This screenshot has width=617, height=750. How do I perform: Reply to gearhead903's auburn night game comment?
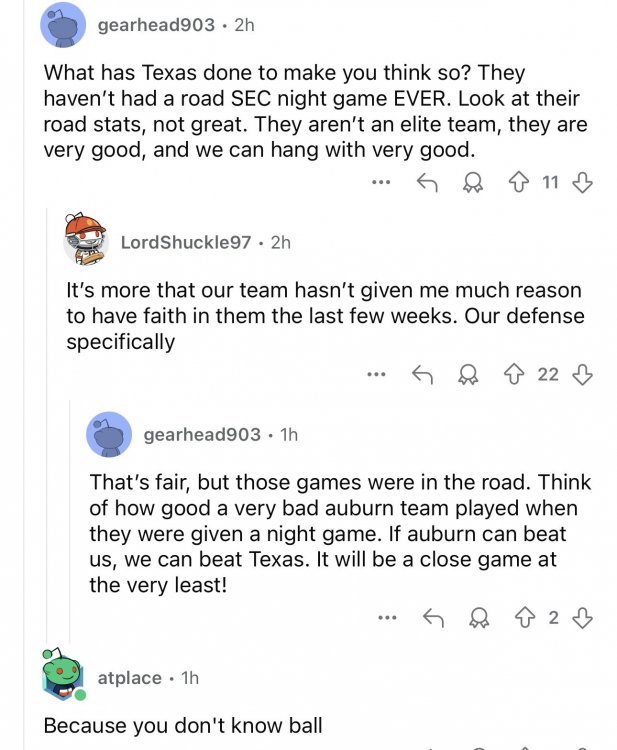click(x=434, y=619)
